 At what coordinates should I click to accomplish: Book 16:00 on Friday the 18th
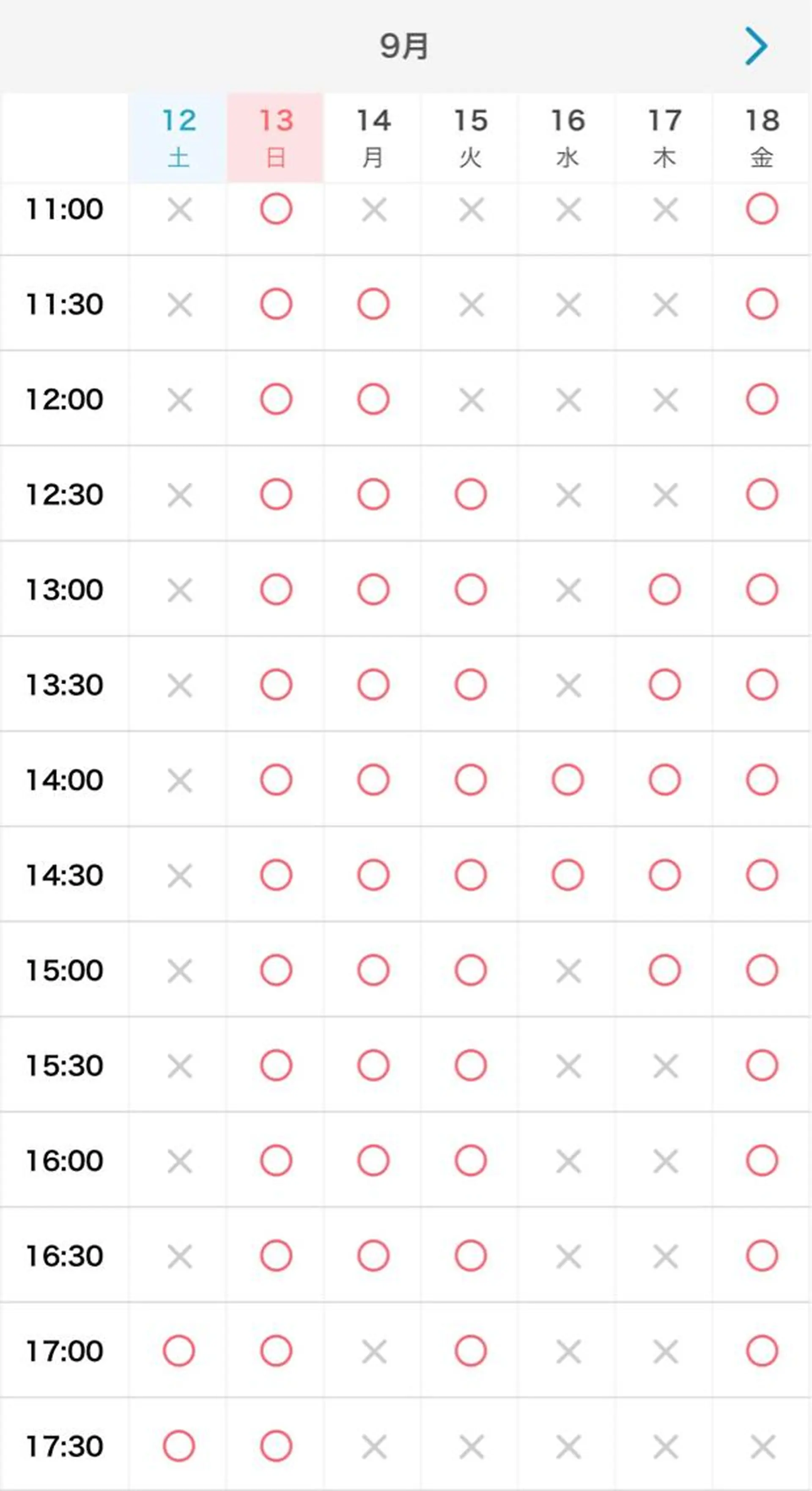click(762, 1161)
